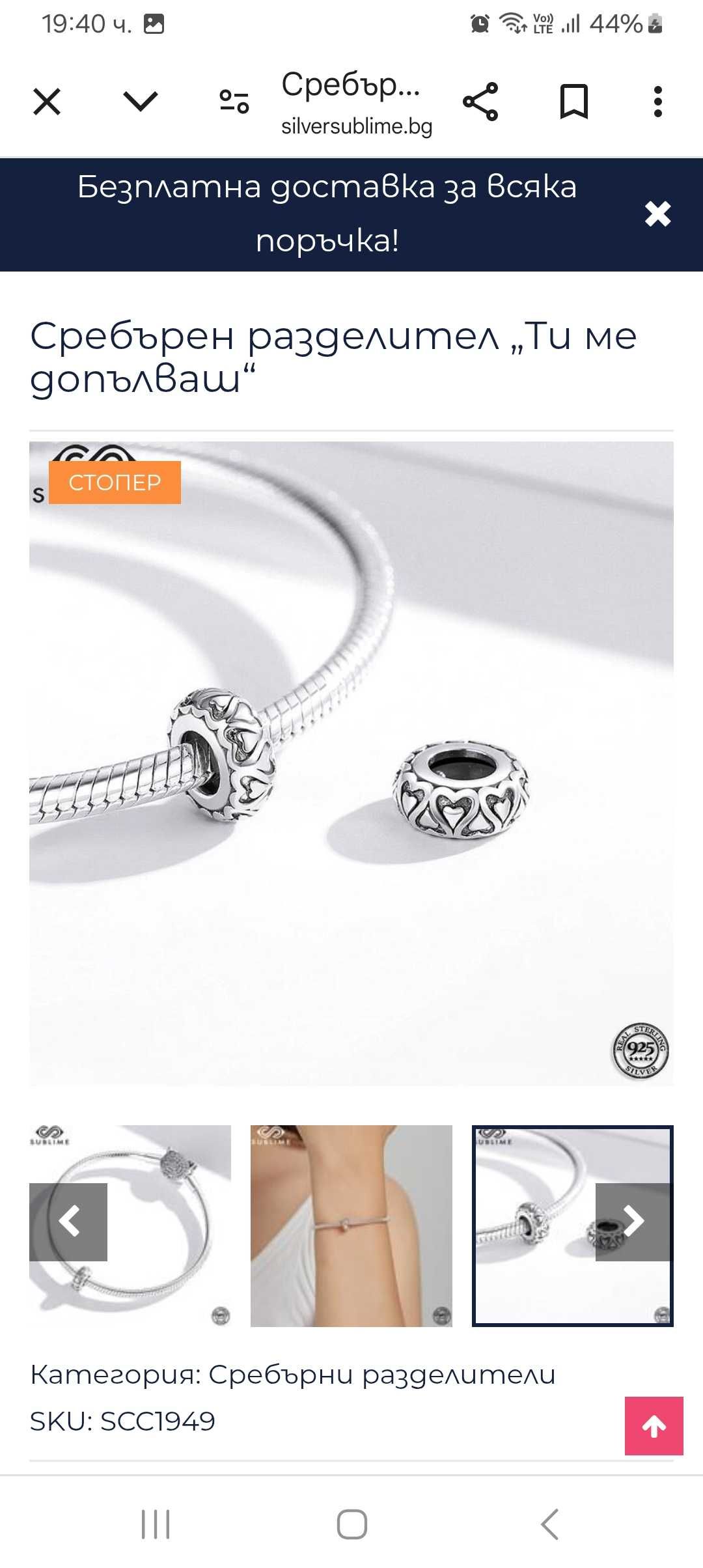Bookmark the silversublime.bg page
Viewport: 703px width, 1568px height.
coord(574,102)
